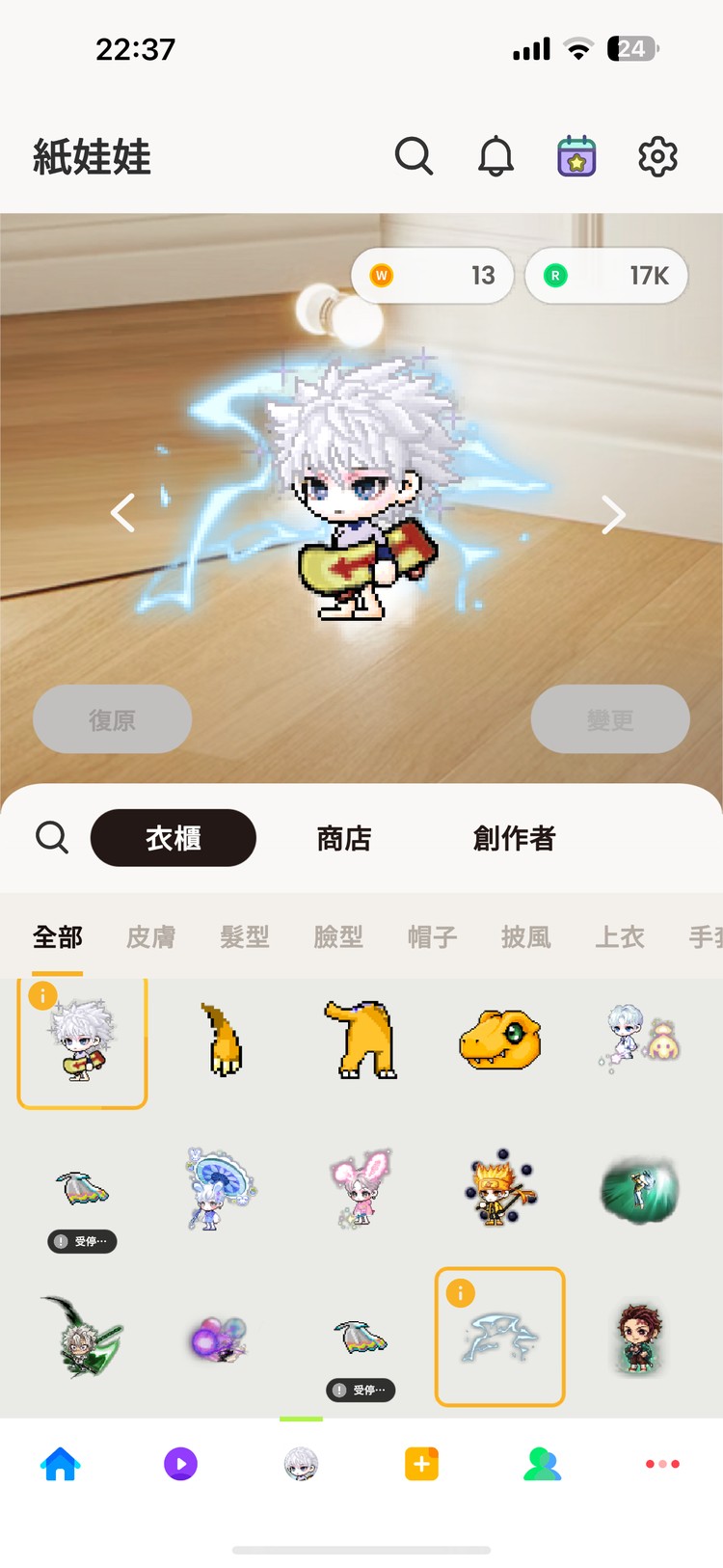This screenshot has width=723, height=1568.
Task: Filter items by 披風
Action: (525, 936)
